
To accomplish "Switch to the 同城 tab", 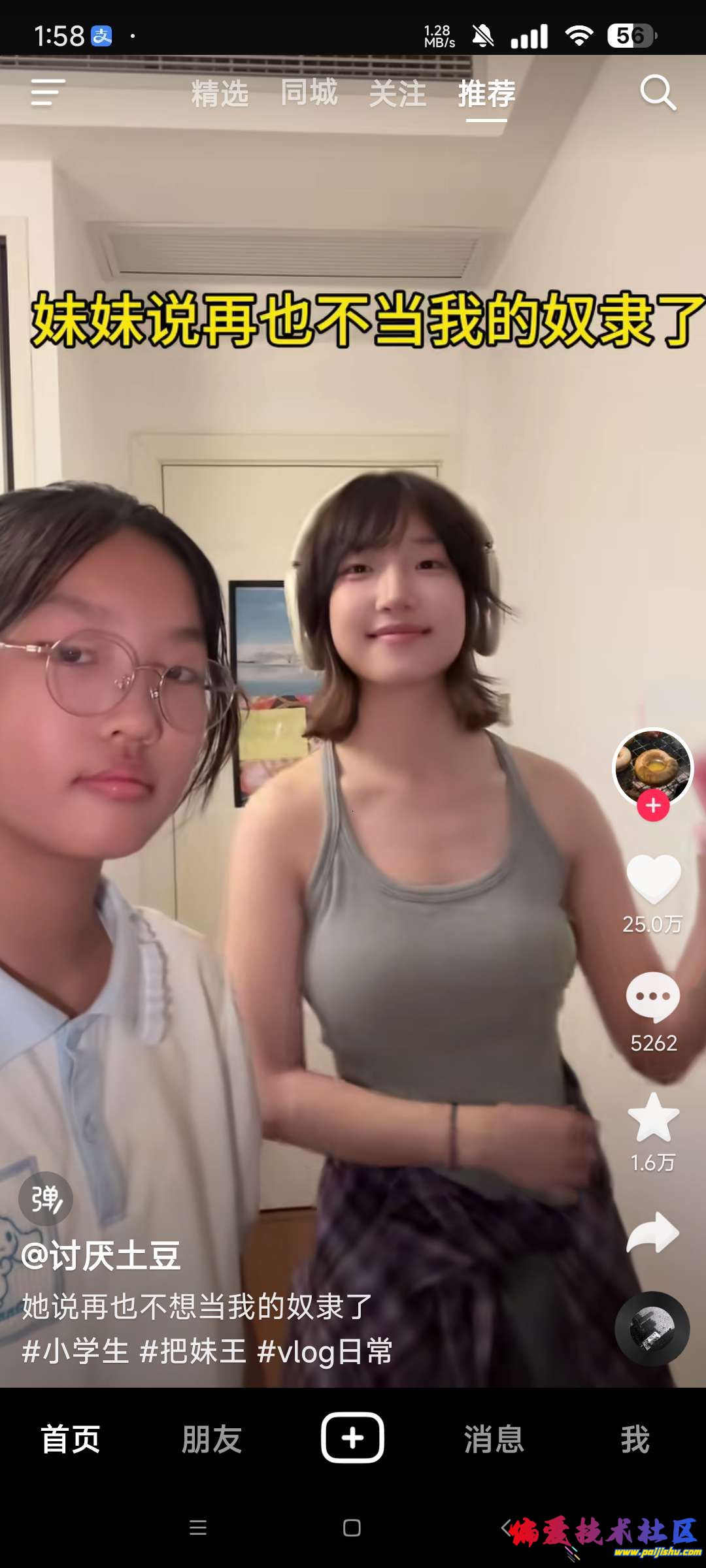I will click(x=309, y=93).
